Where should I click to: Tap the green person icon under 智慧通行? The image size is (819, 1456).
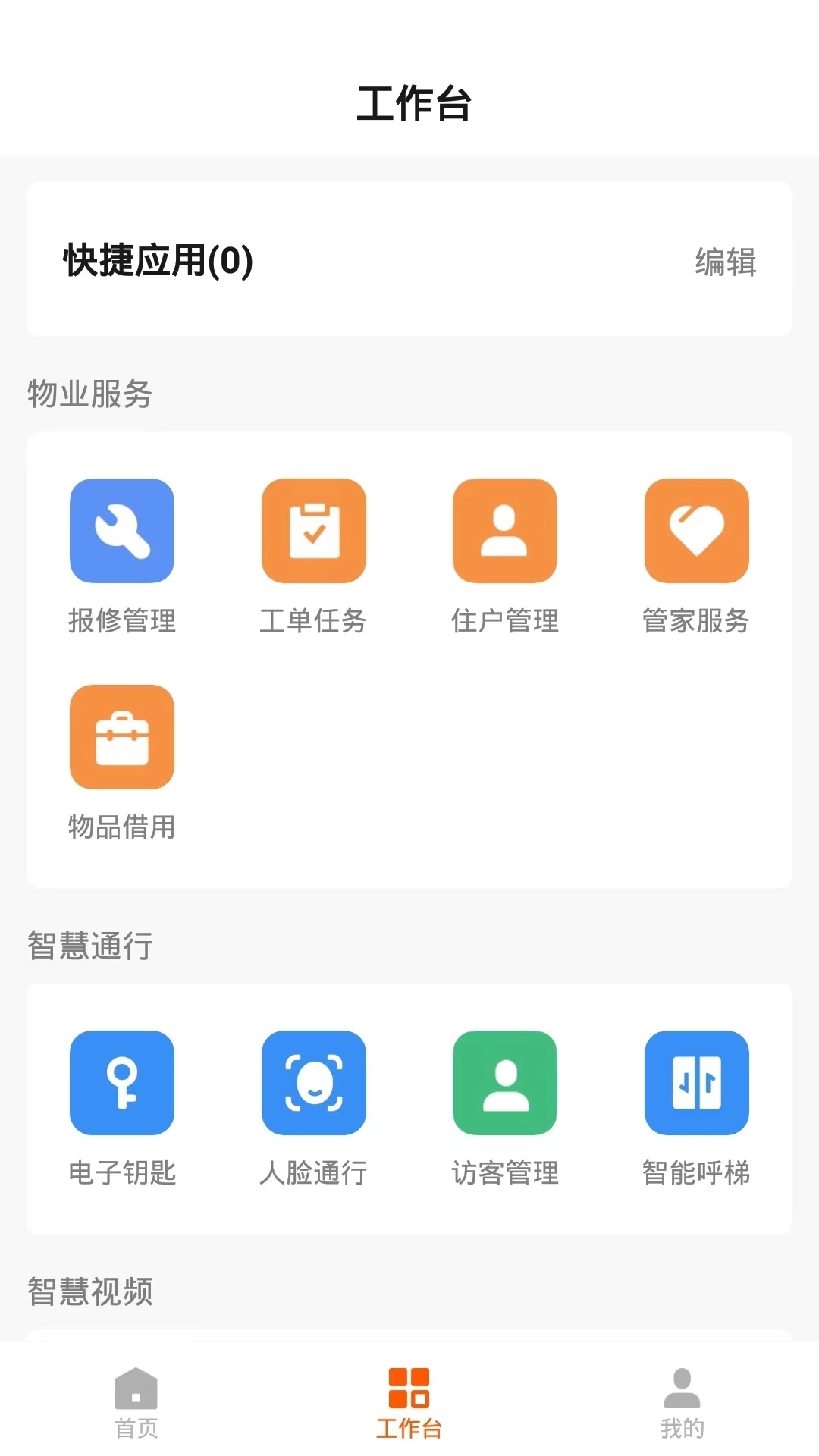tap(505, 1083)
